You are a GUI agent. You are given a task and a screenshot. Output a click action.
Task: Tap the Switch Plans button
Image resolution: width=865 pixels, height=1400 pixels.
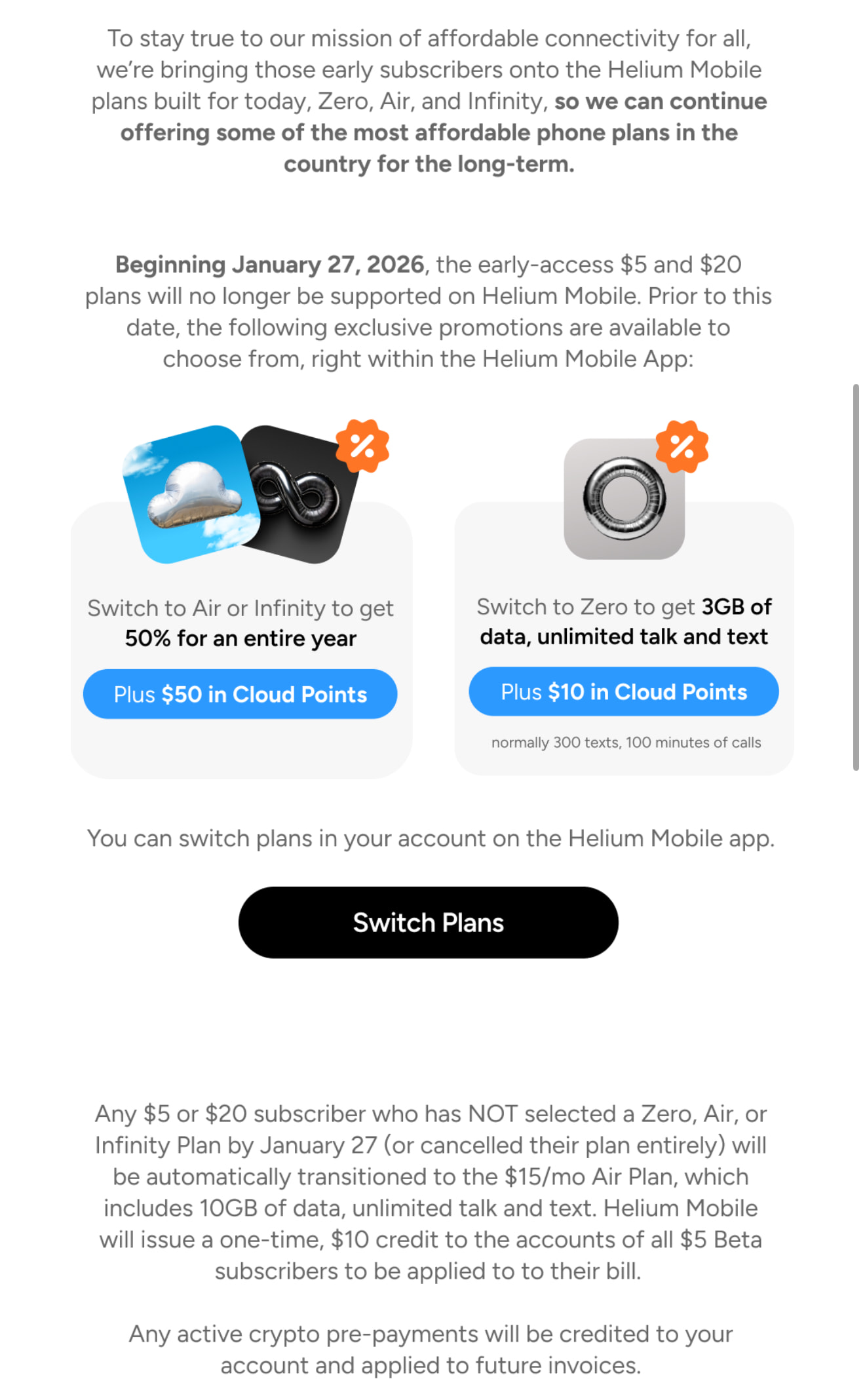click(428, 922)
